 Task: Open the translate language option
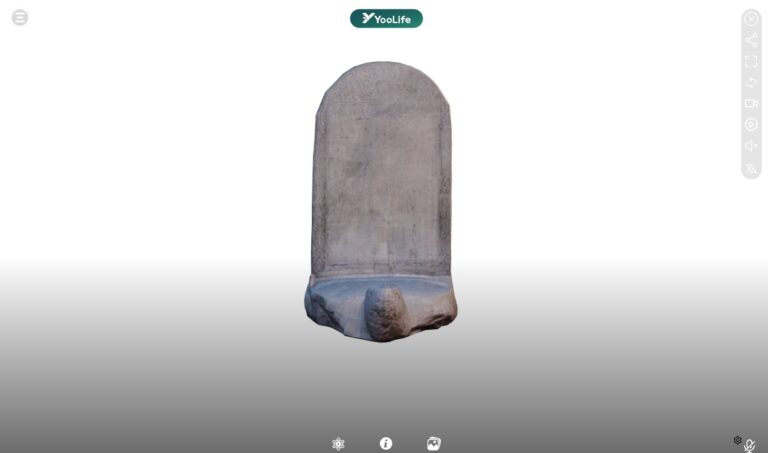751,167
